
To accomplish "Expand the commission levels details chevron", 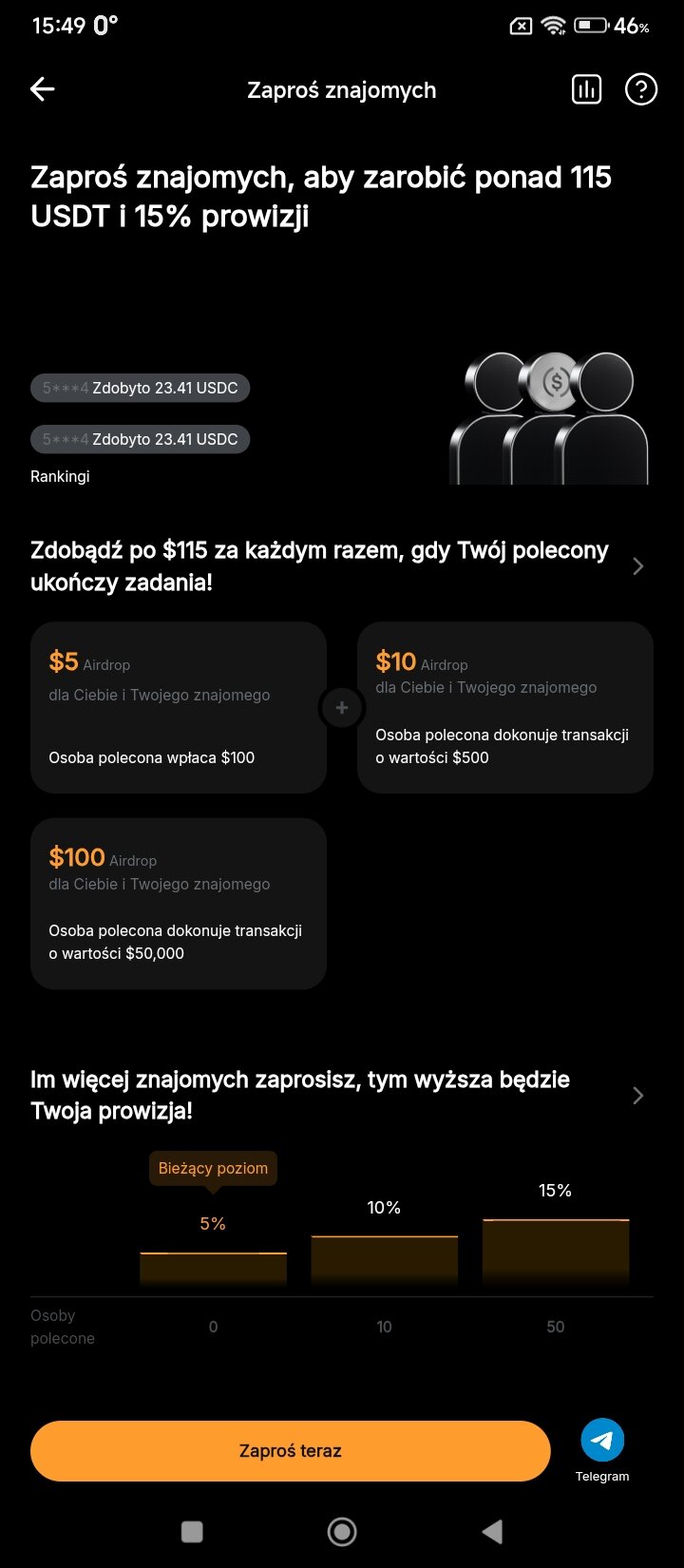I will click(638, 1096).
